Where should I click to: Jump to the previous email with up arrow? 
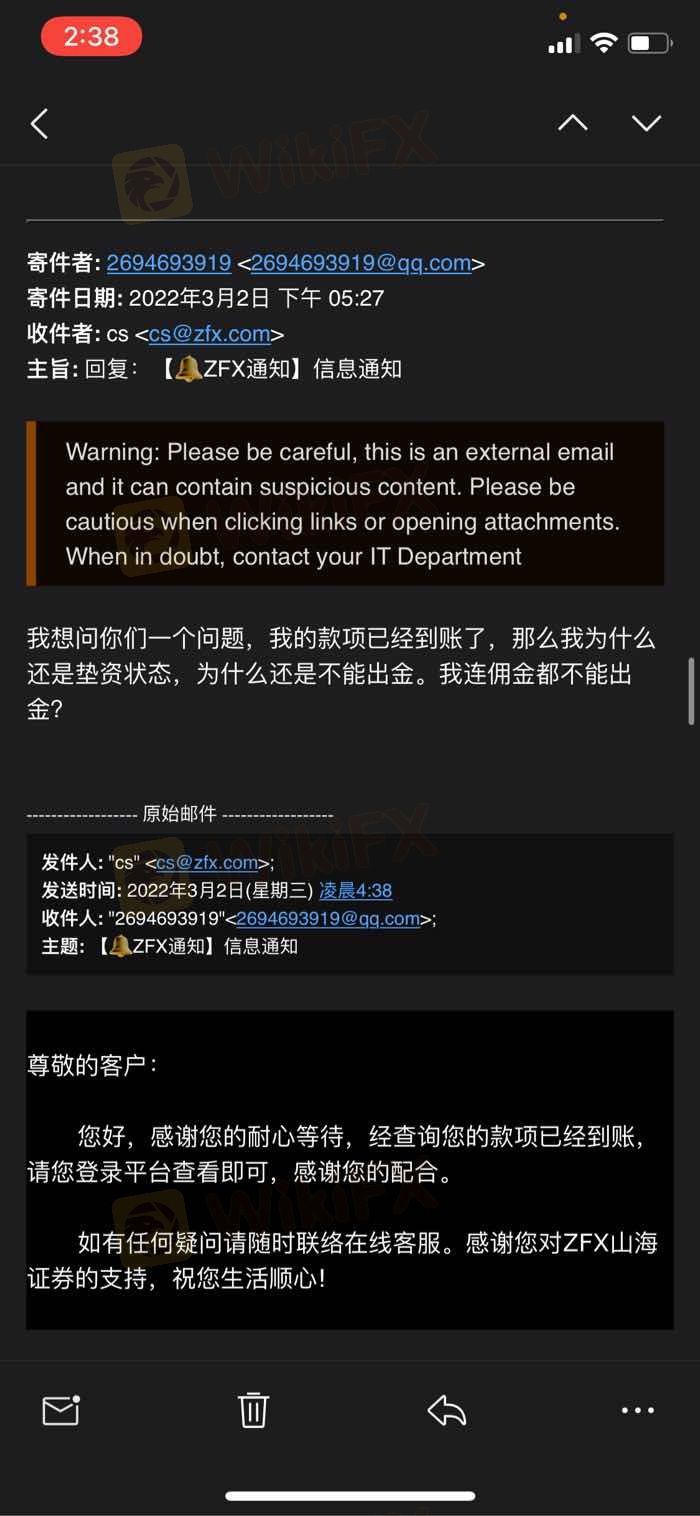pos(572,123)
